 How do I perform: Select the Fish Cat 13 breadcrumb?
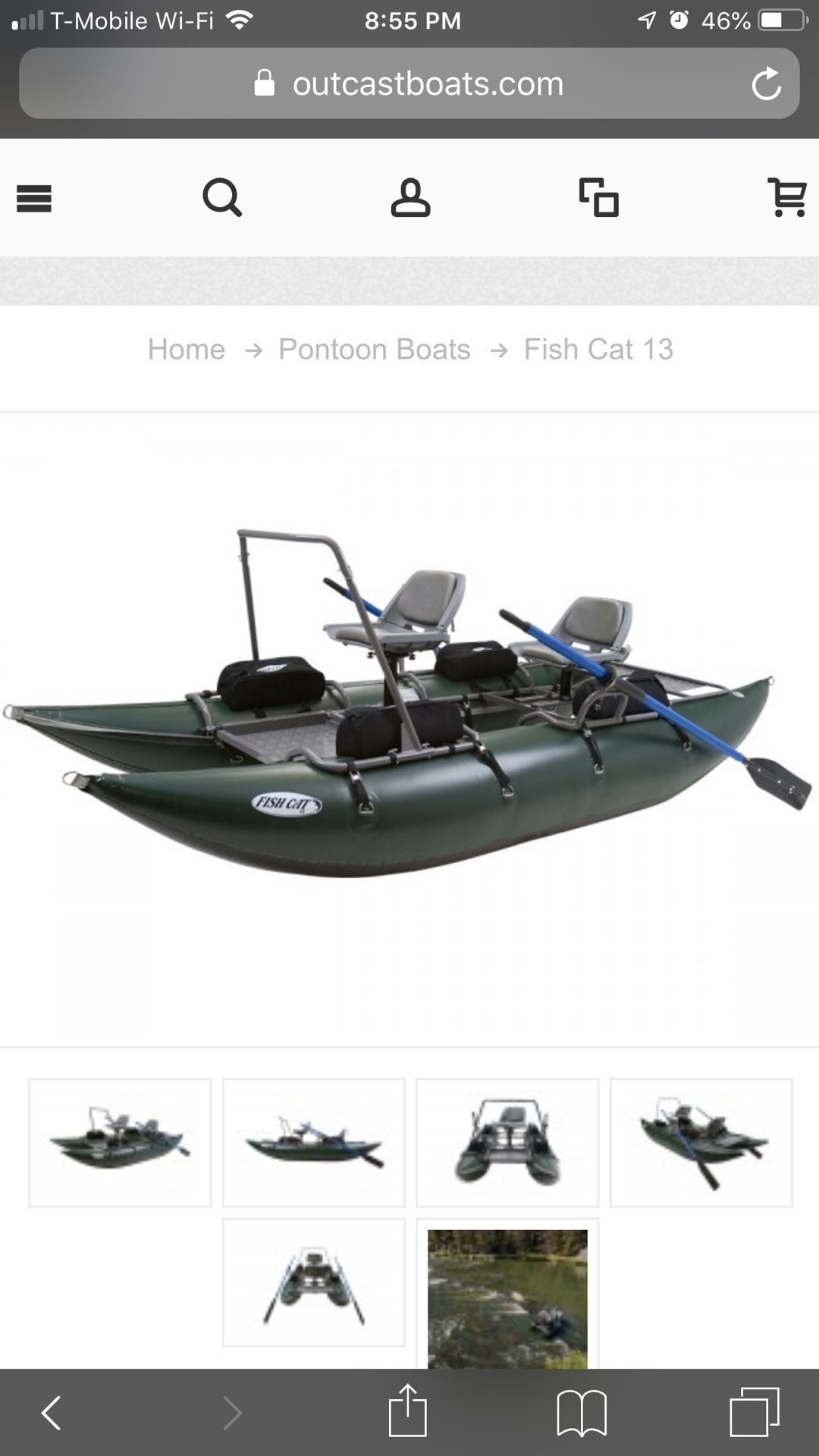[x=598, y=349]
